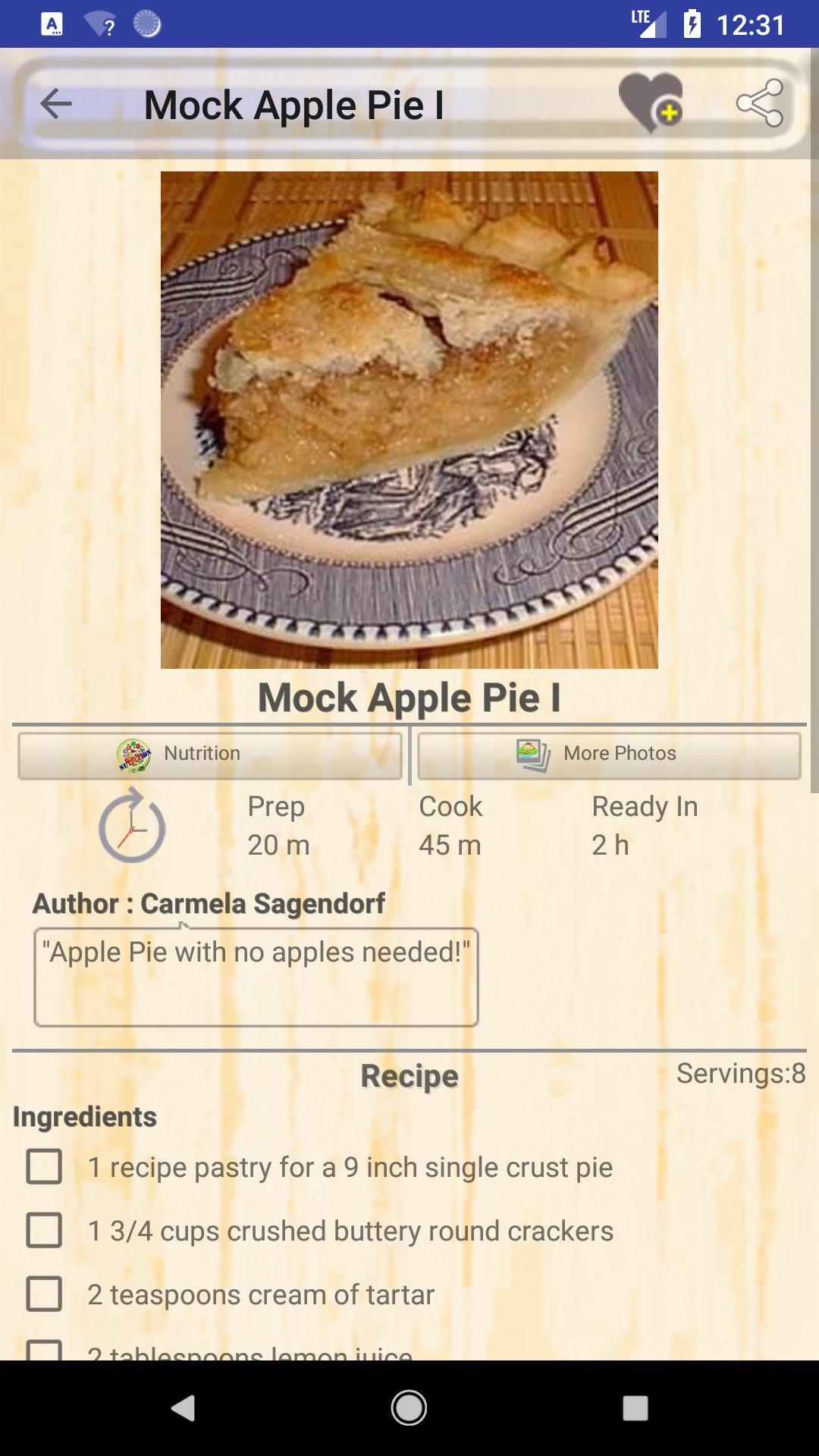
Task: Tap the Servings:8 value
Action: (741, 1072)
